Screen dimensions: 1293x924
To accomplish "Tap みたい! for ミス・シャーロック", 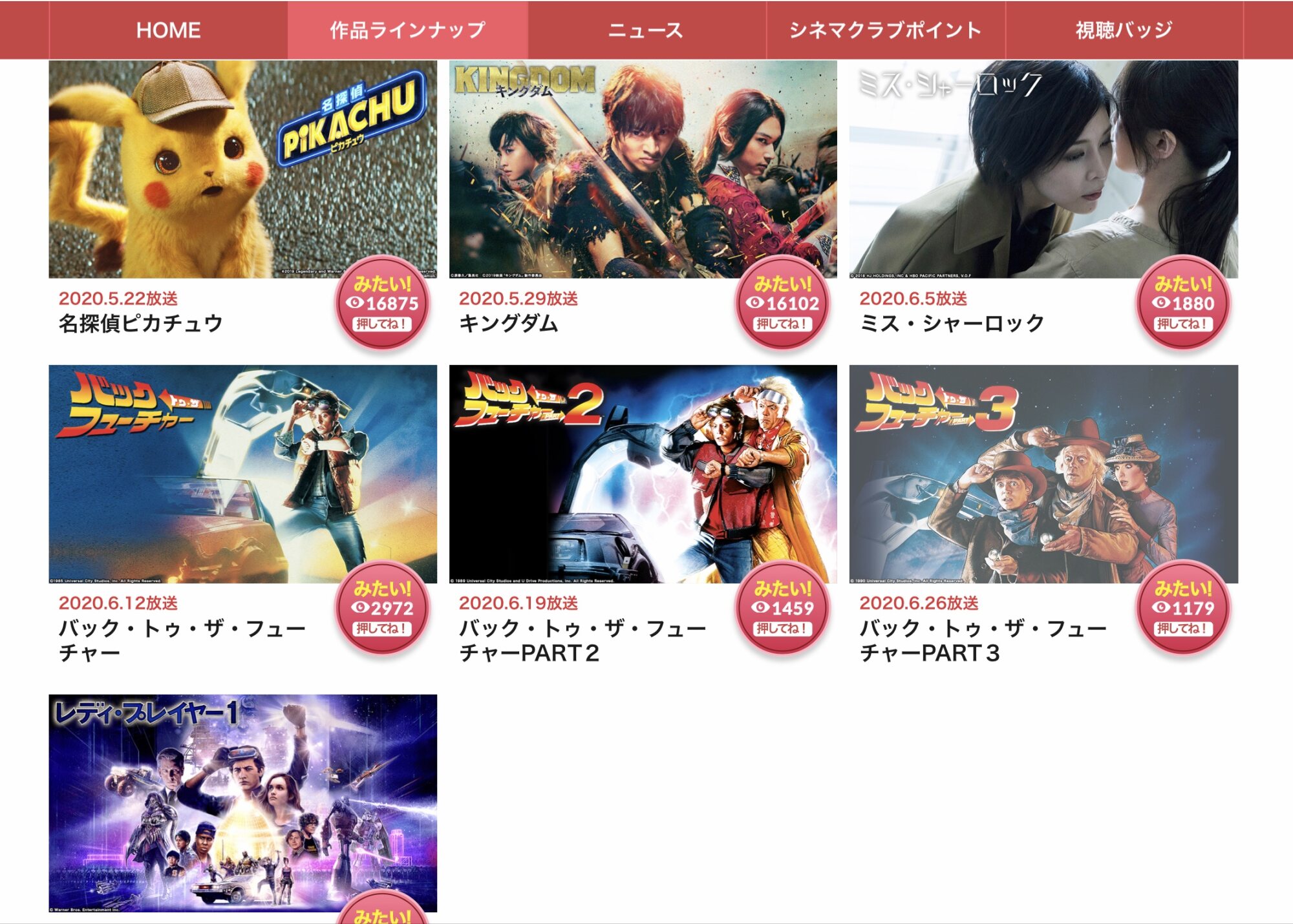I will [x=1182, y=304].
